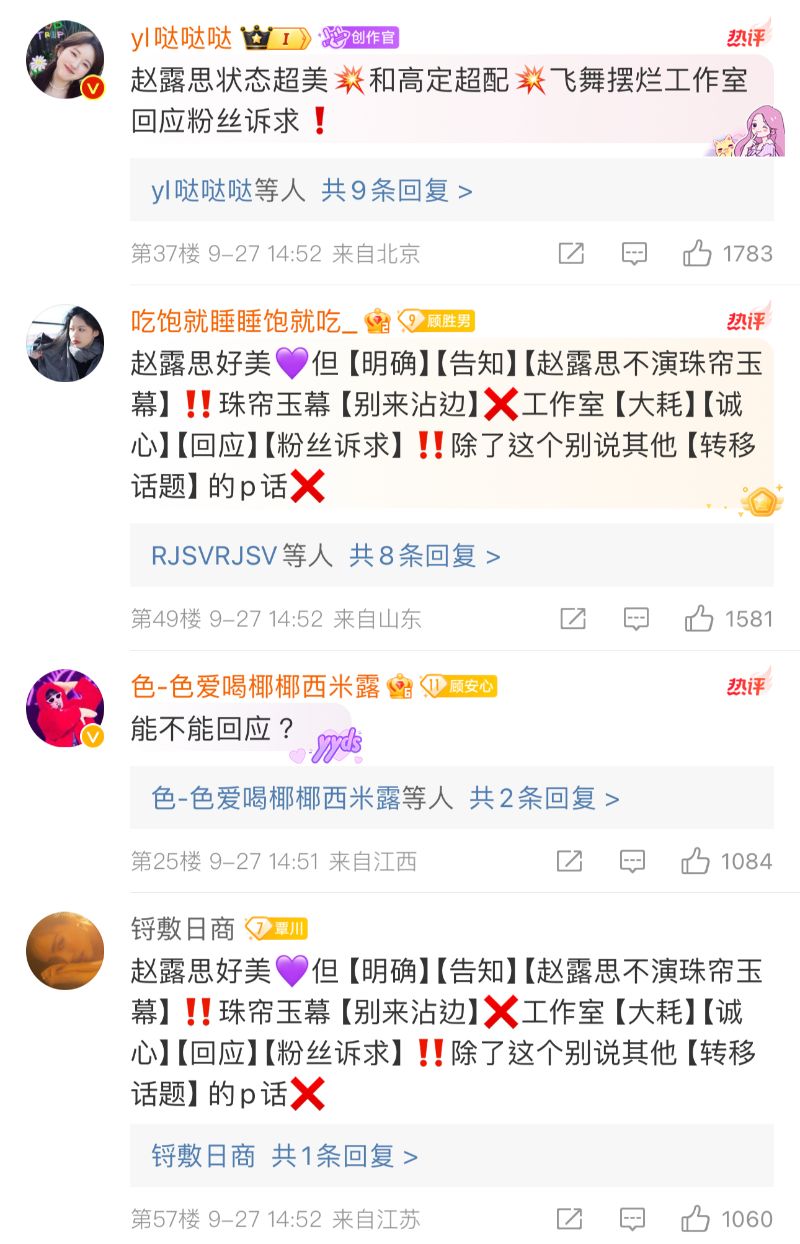Open 锝敷日商's profile avatar
800x1244 pixels.
click(65, 951)
